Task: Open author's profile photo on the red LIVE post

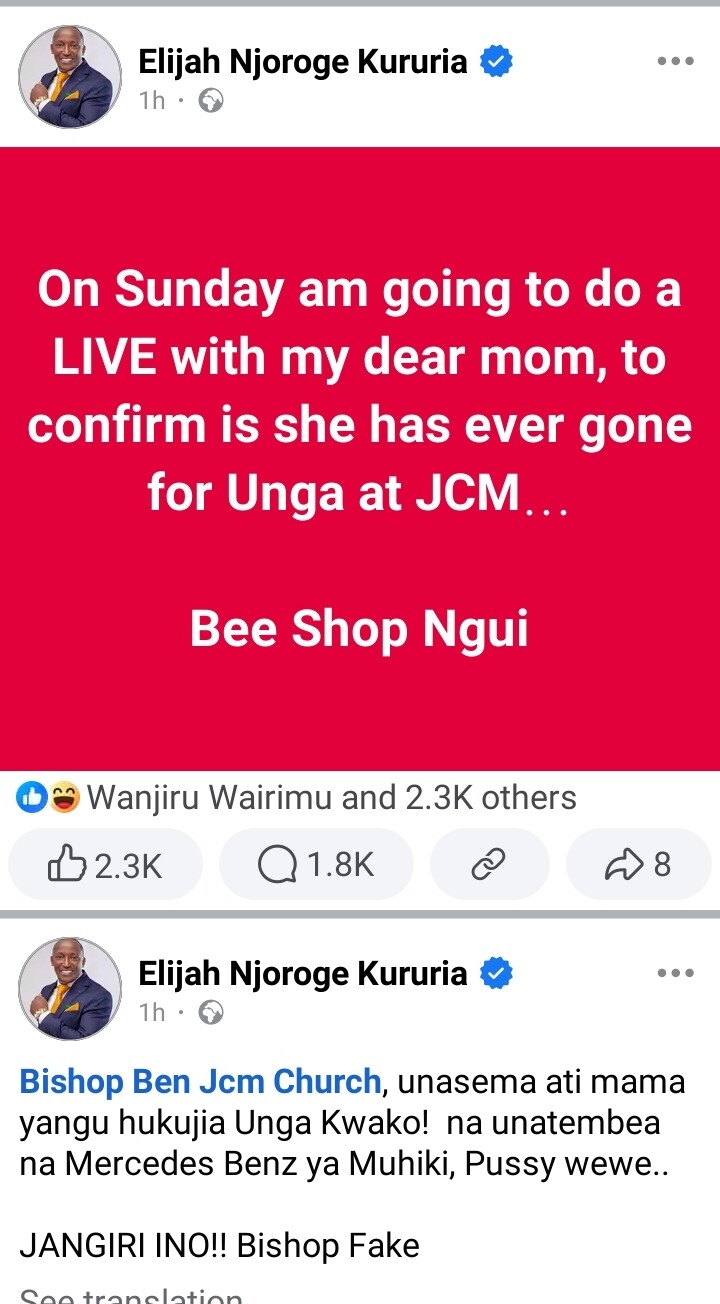Action: (x=70, y=77)
